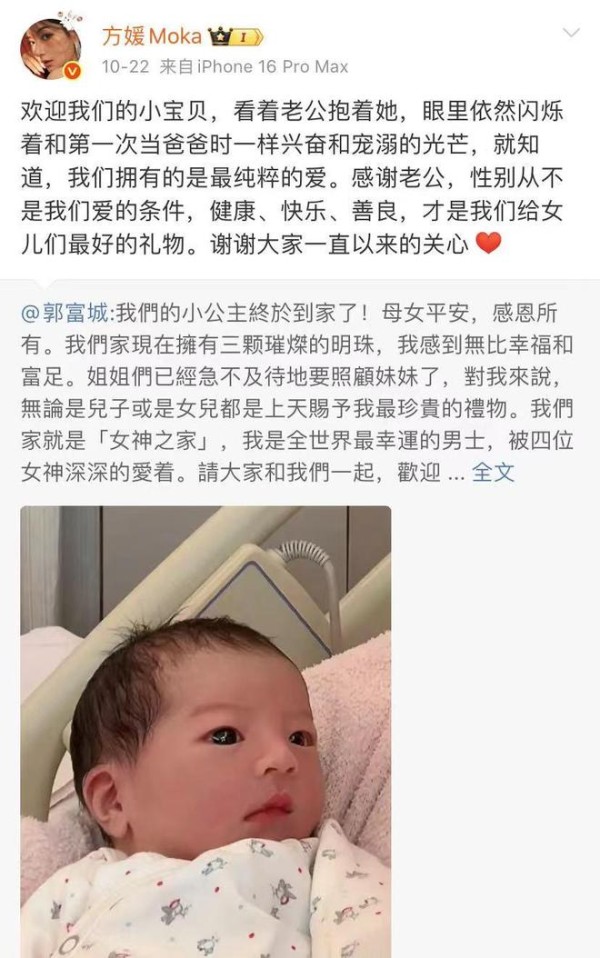600x958 pixels.
Task: Open 方媛Moka's profile avatar
Action: click(51, 49)
